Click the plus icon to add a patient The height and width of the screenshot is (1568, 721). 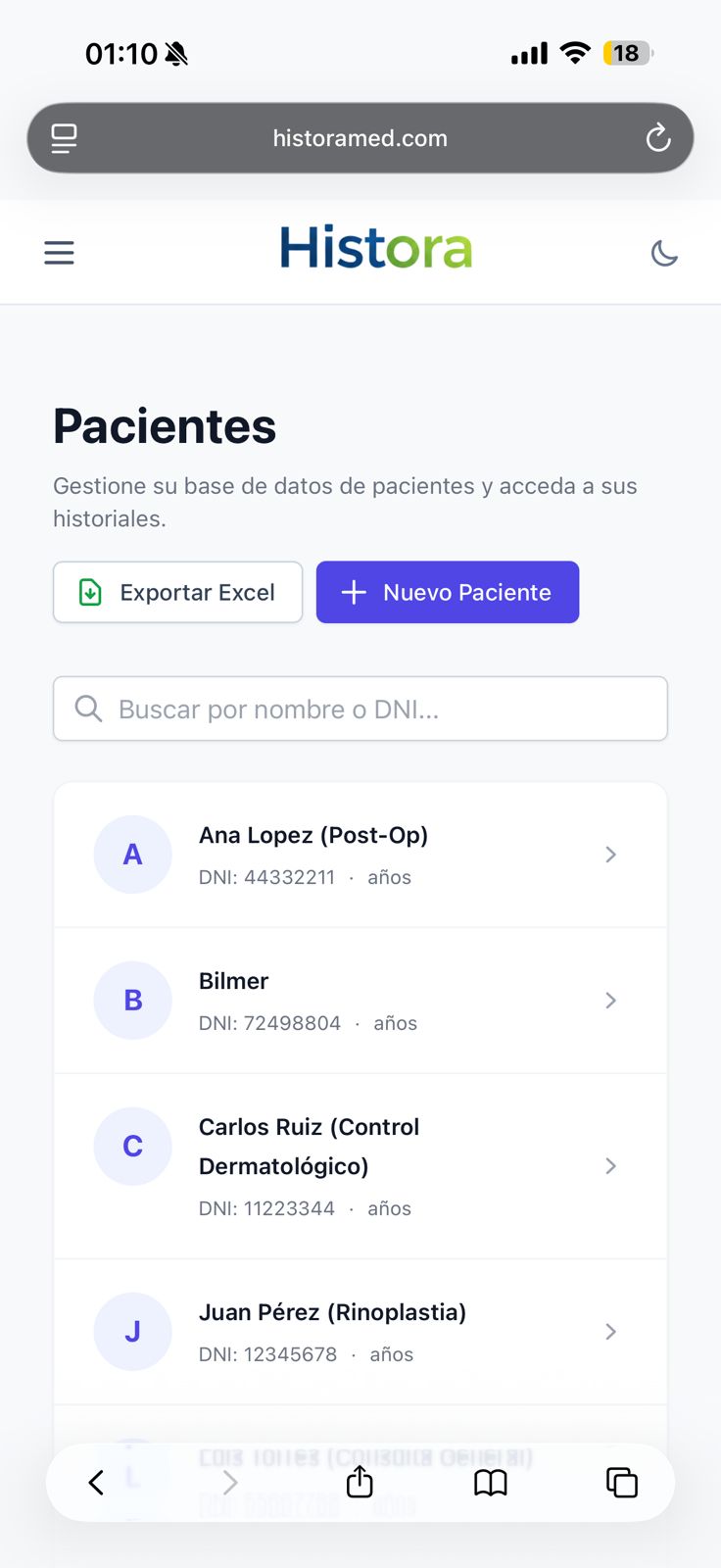pos(353,592)
